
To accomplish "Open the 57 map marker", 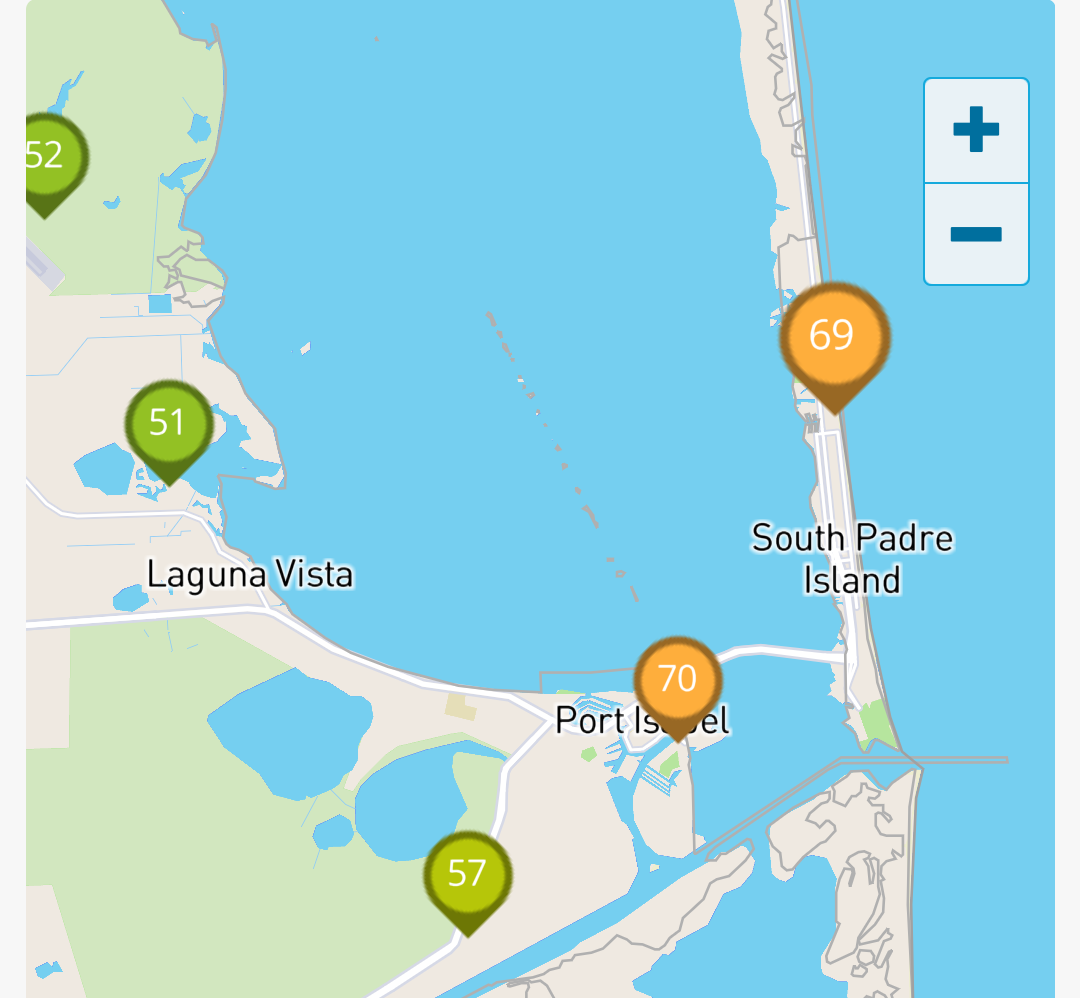I will pos(467,875).
